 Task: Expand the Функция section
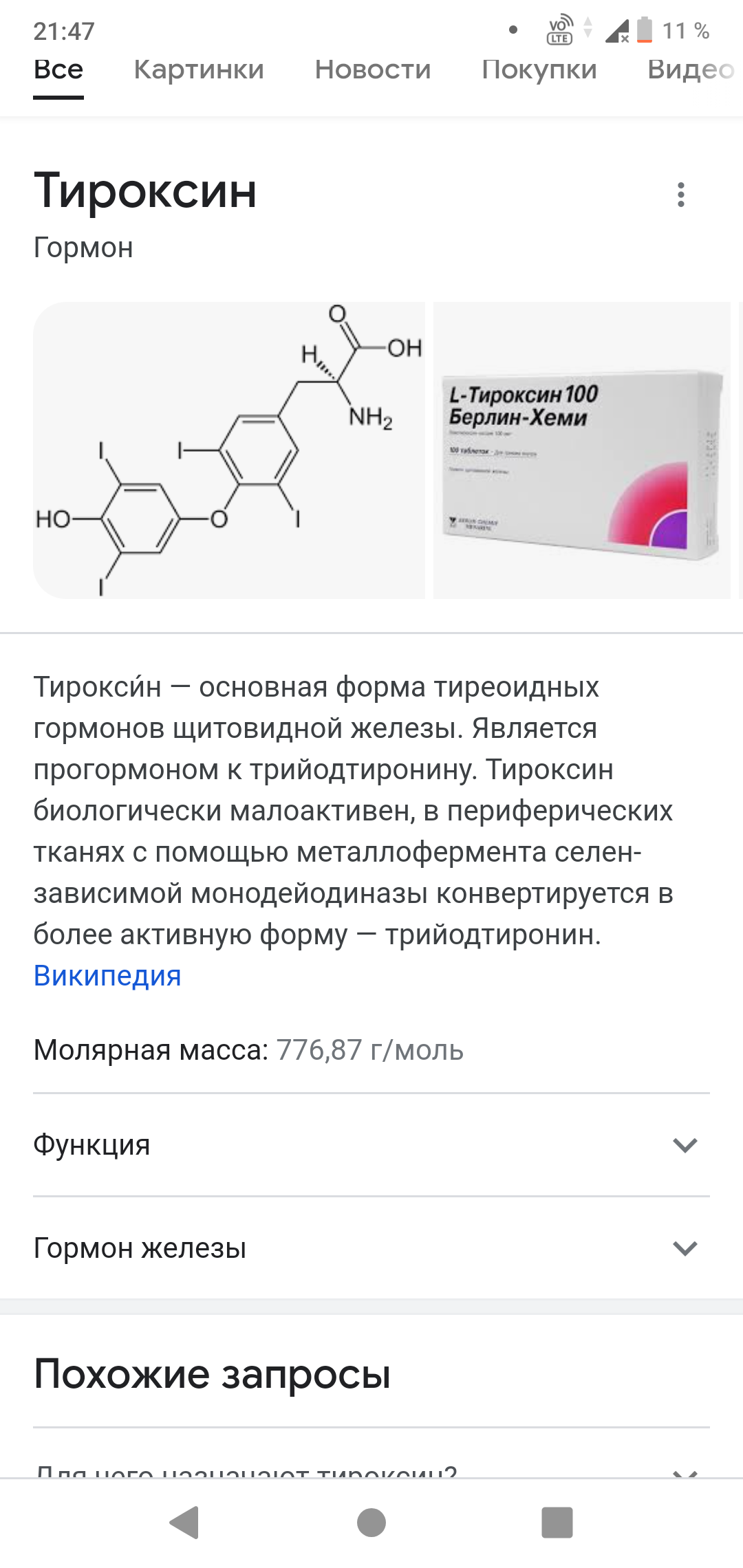(x=371, y=1145)
